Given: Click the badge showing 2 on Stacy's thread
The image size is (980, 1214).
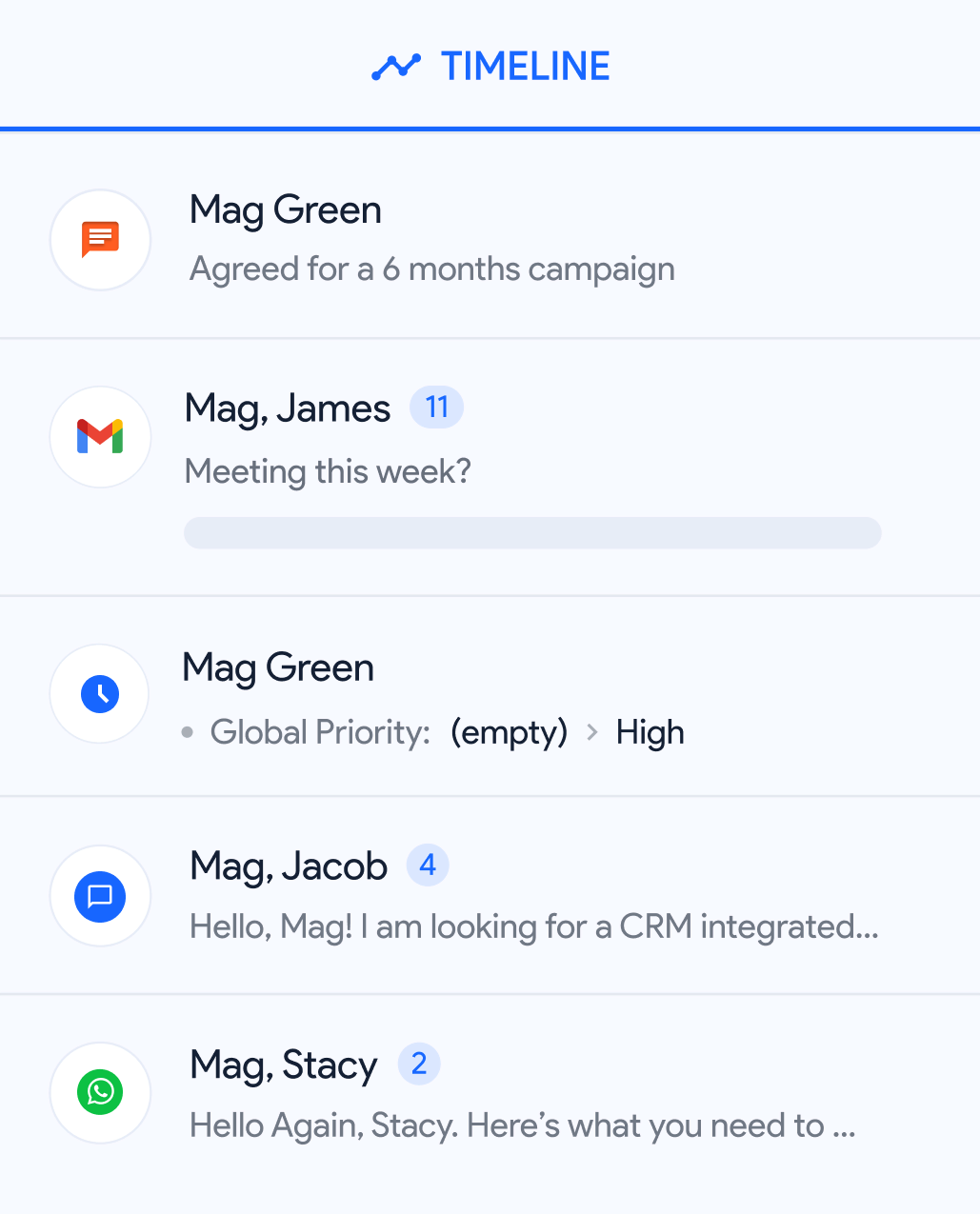Looking at the screenshot, I should point(419,1064).
